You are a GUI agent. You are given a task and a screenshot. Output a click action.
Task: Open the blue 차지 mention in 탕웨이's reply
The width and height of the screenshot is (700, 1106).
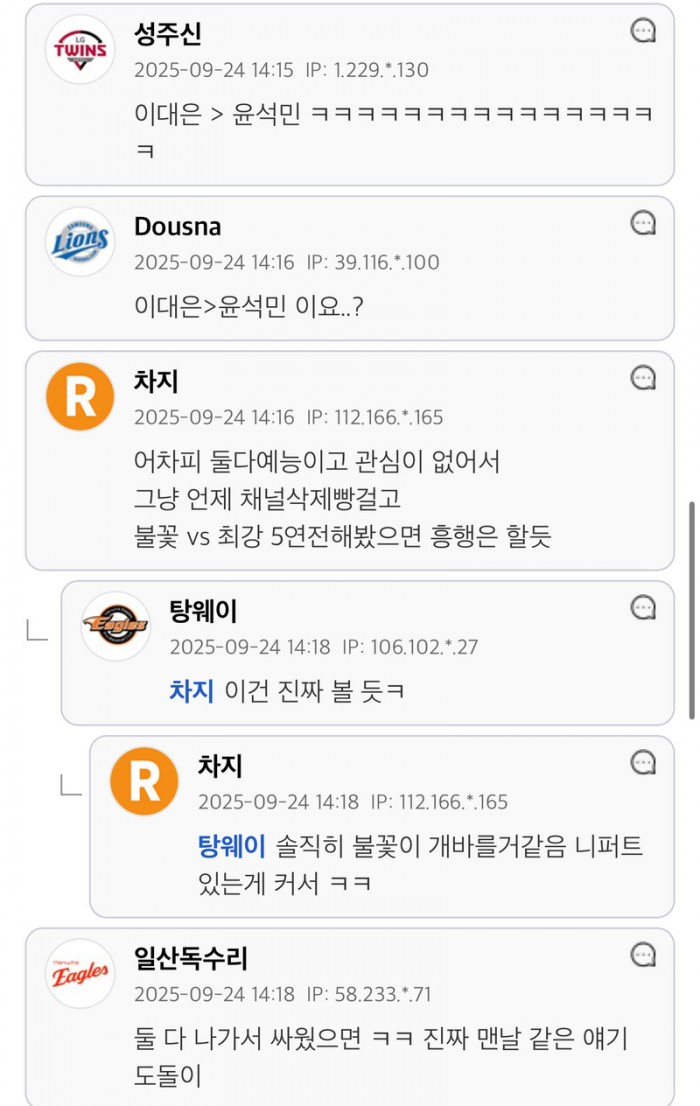coord(191,691)
